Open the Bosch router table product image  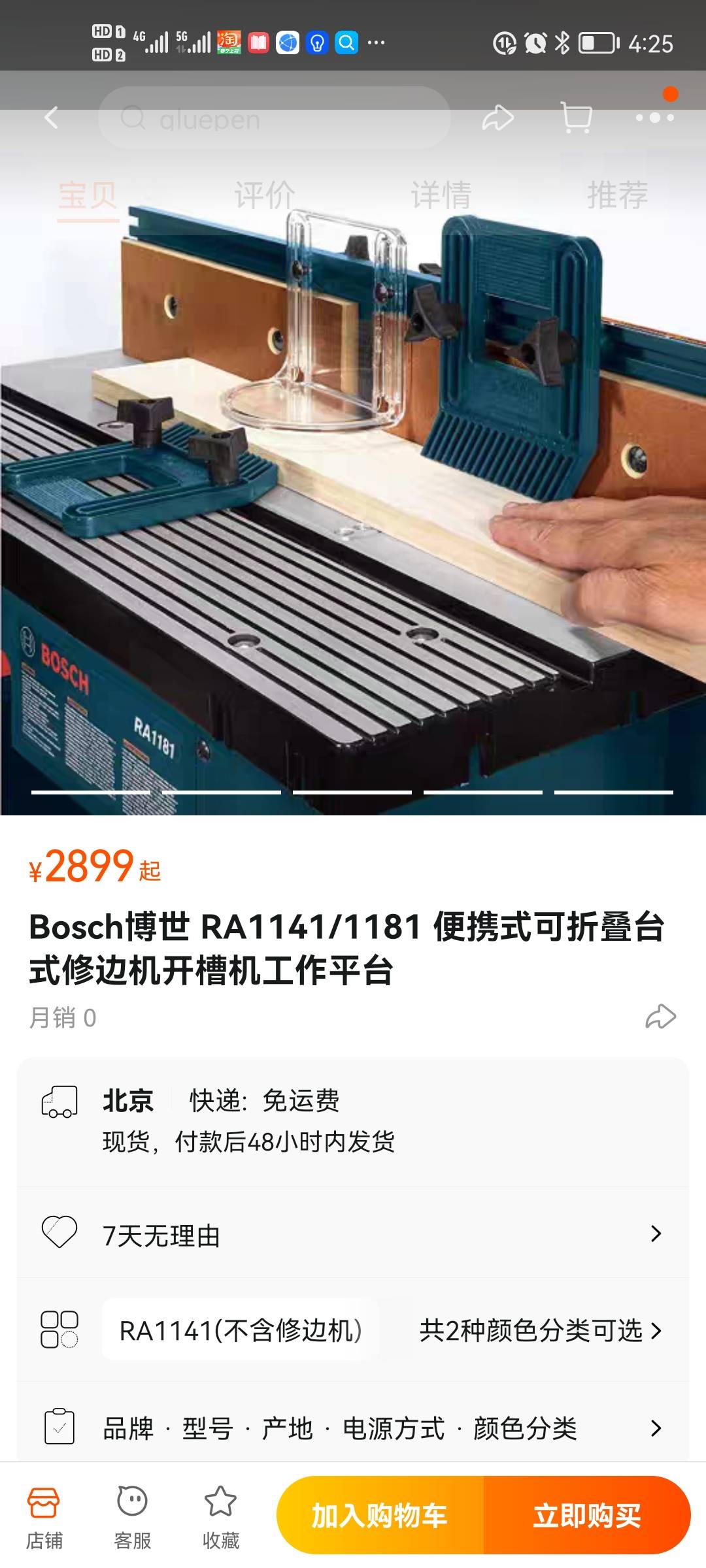[x=353, y=497]
